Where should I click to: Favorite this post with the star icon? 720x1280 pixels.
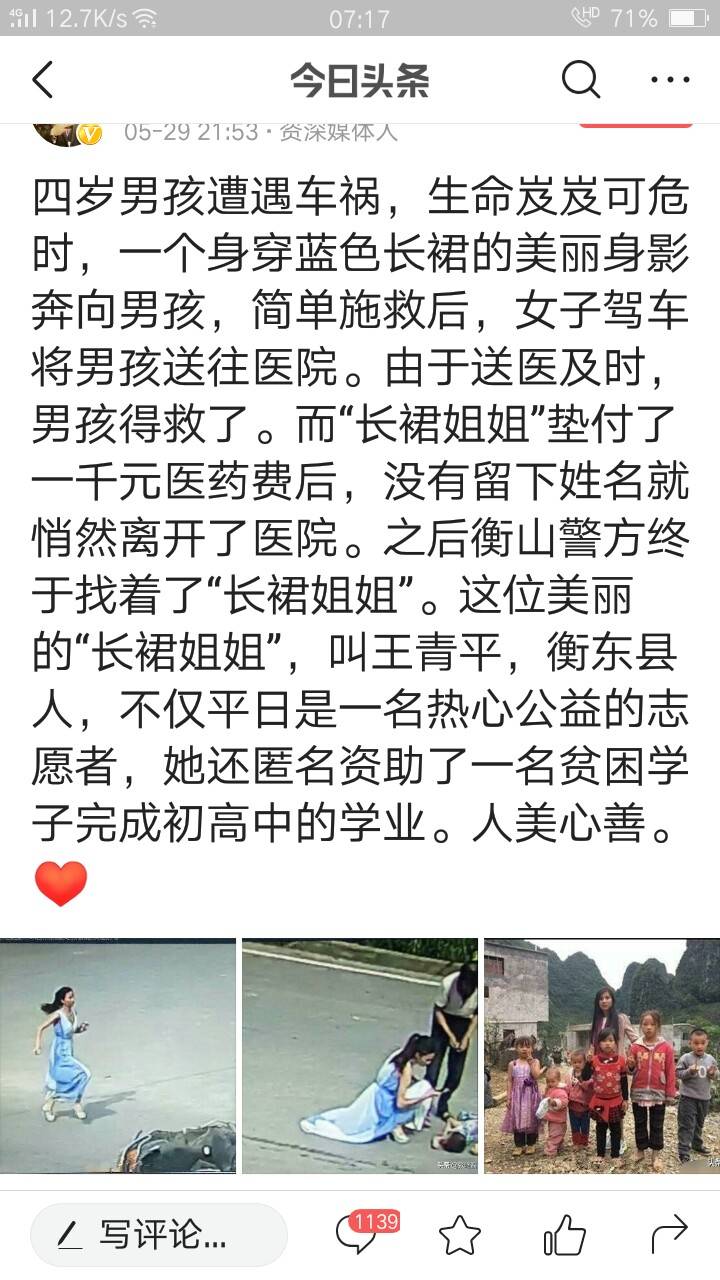460,1235
